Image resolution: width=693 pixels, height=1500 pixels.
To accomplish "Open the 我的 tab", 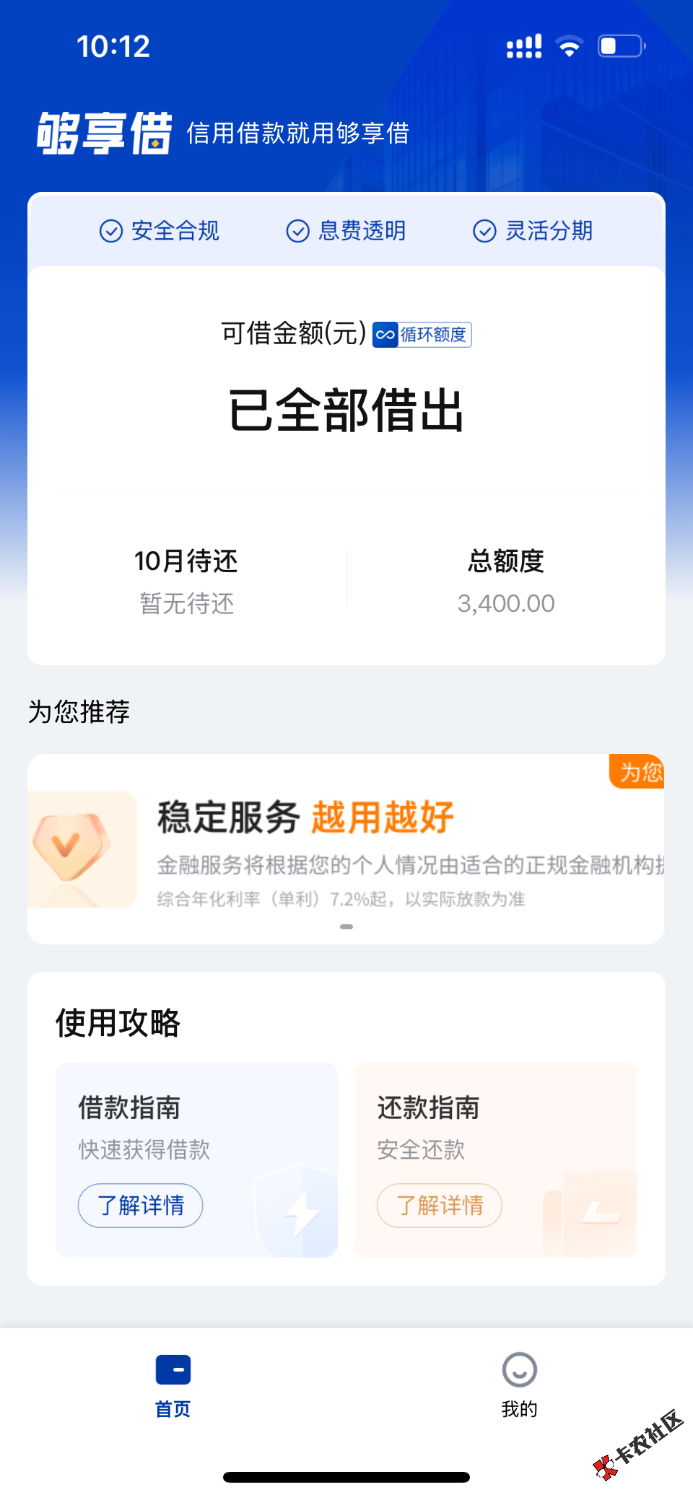I will 519,1385.
